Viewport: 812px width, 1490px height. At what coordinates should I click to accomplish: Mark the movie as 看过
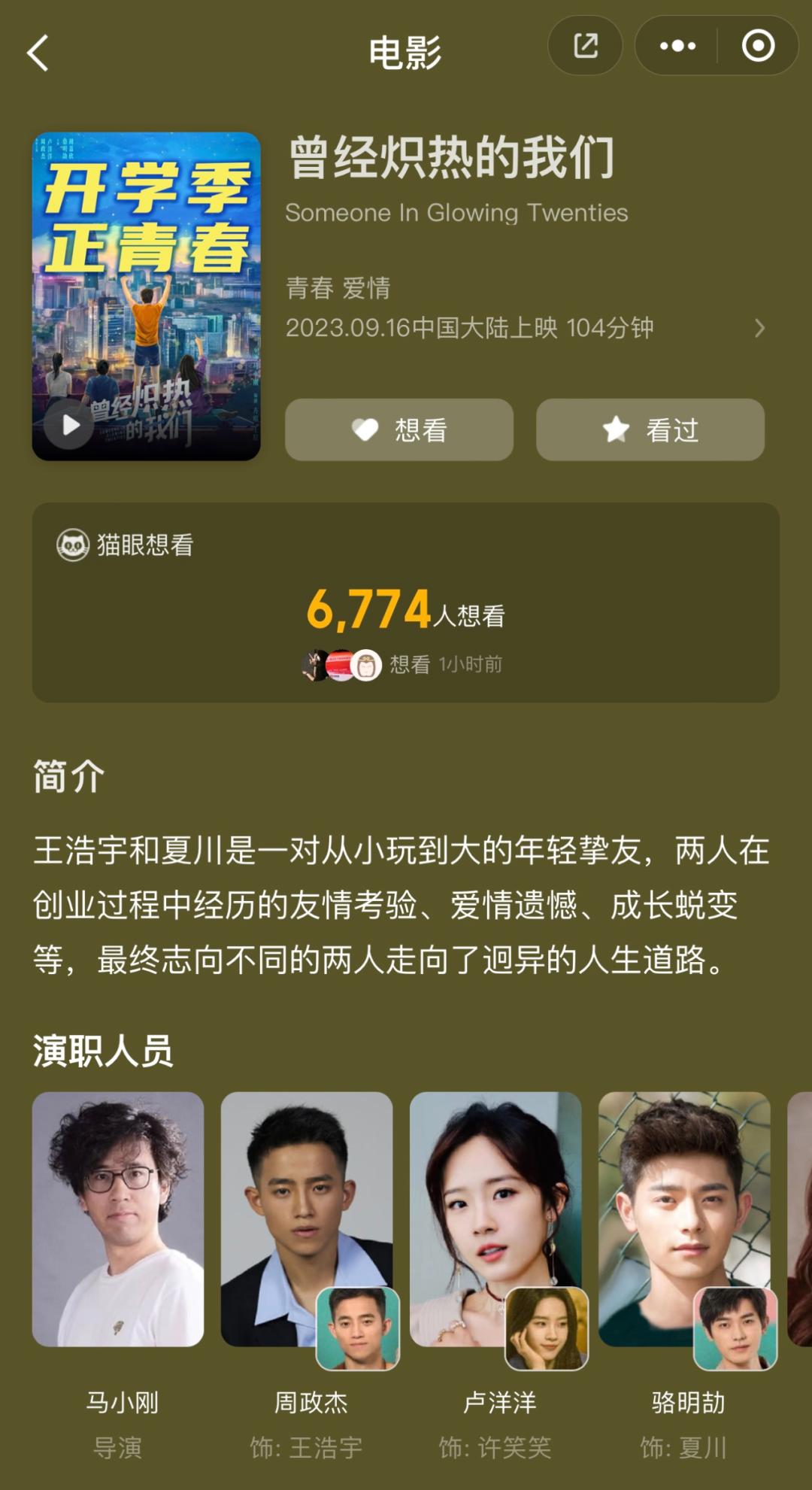pos(650,429)
